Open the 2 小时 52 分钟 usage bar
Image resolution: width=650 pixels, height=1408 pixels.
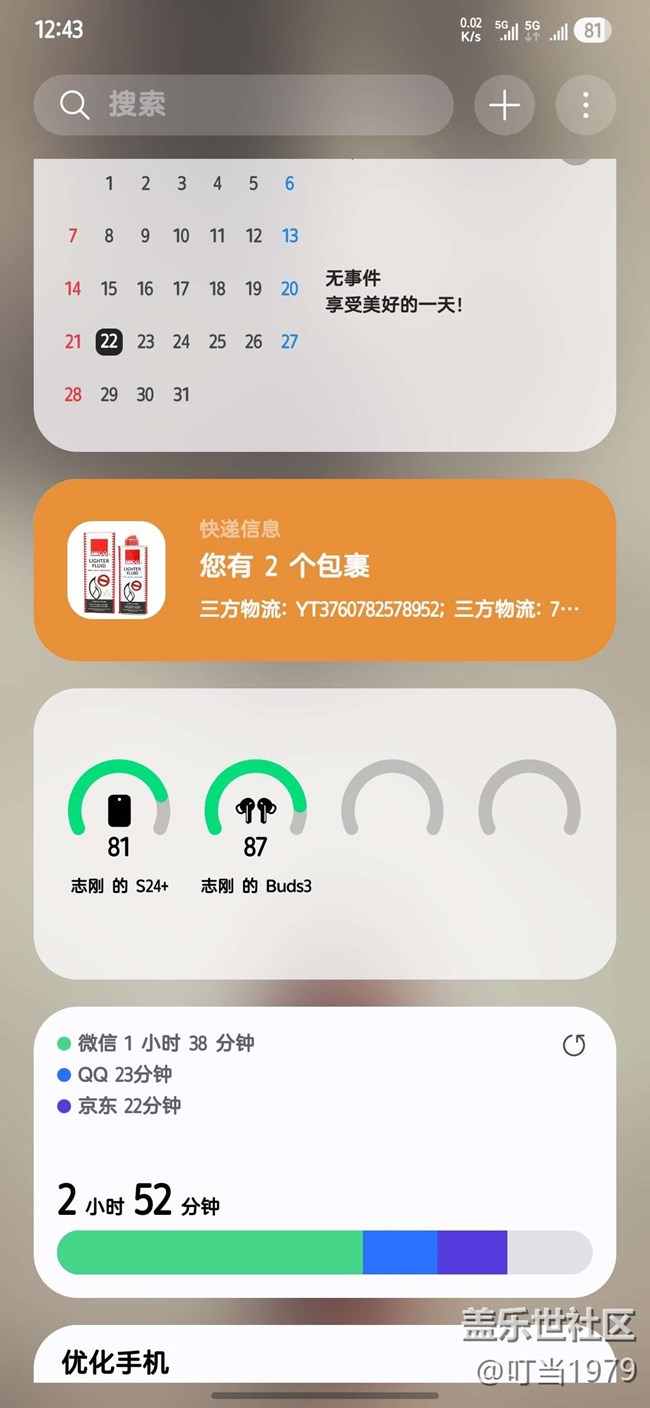pyautogui.click(x=325, y=1252)
